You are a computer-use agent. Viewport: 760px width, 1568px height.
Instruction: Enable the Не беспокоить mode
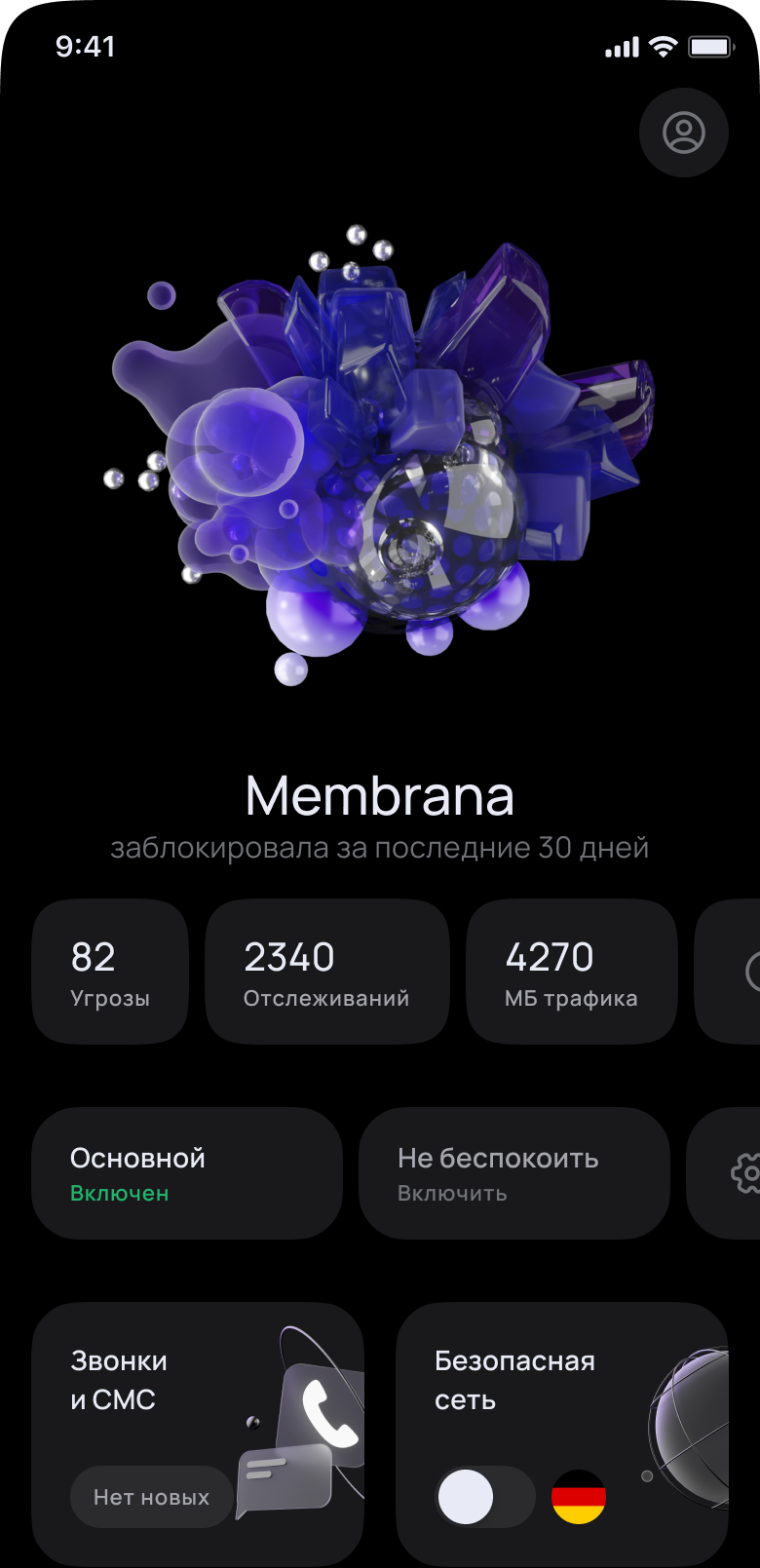pos(514,1173)
